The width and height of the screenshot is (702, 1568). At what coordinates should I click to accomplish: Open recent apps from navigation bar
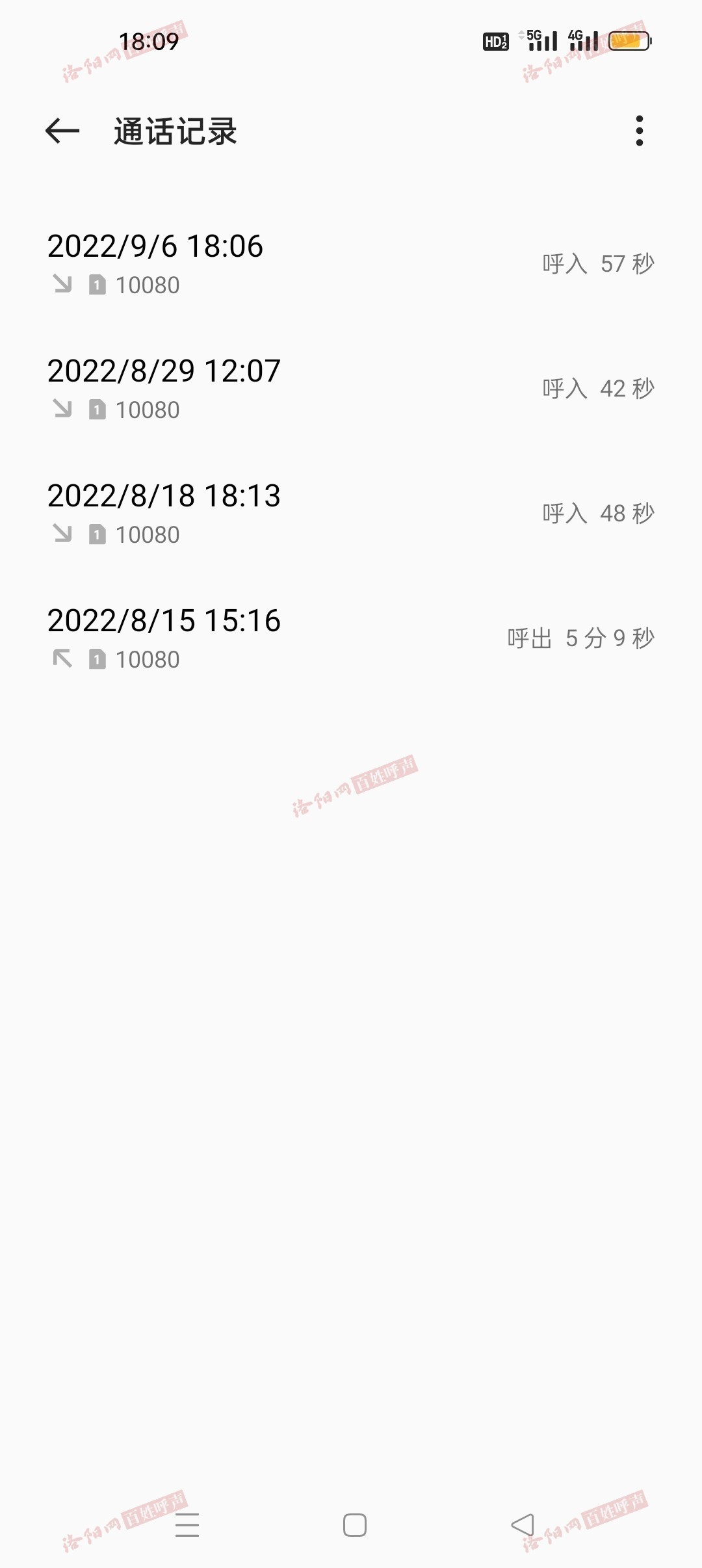pos(187,1525)
